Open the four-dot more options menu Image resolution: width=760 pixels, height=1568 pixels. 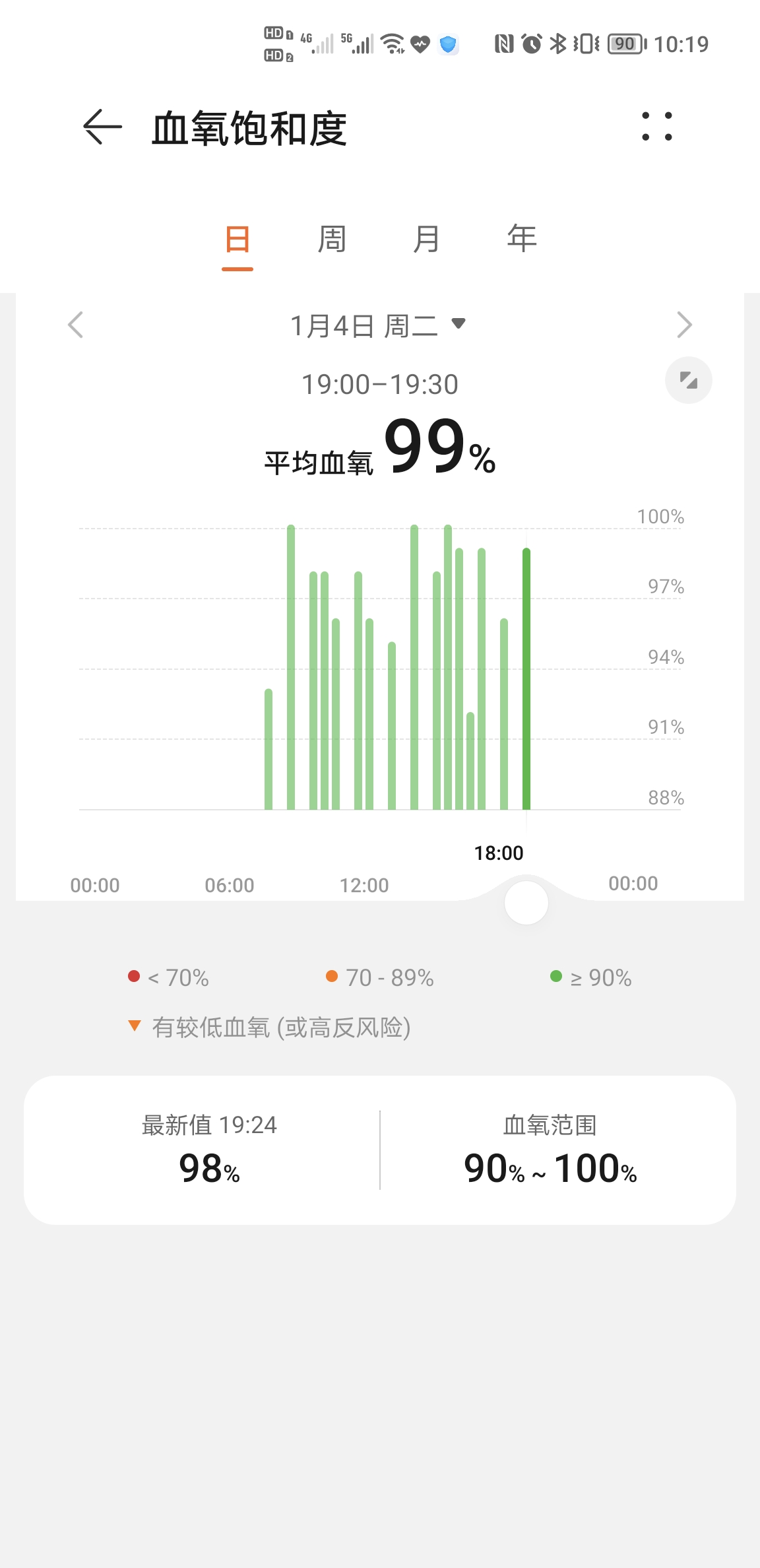tap(657, 126)
